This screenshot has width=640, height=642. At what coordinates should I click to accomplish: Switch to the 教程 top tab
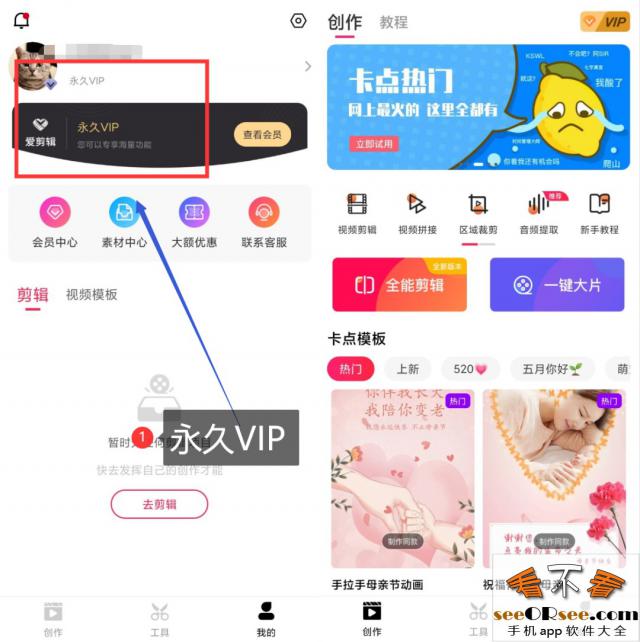pos(394,22)
